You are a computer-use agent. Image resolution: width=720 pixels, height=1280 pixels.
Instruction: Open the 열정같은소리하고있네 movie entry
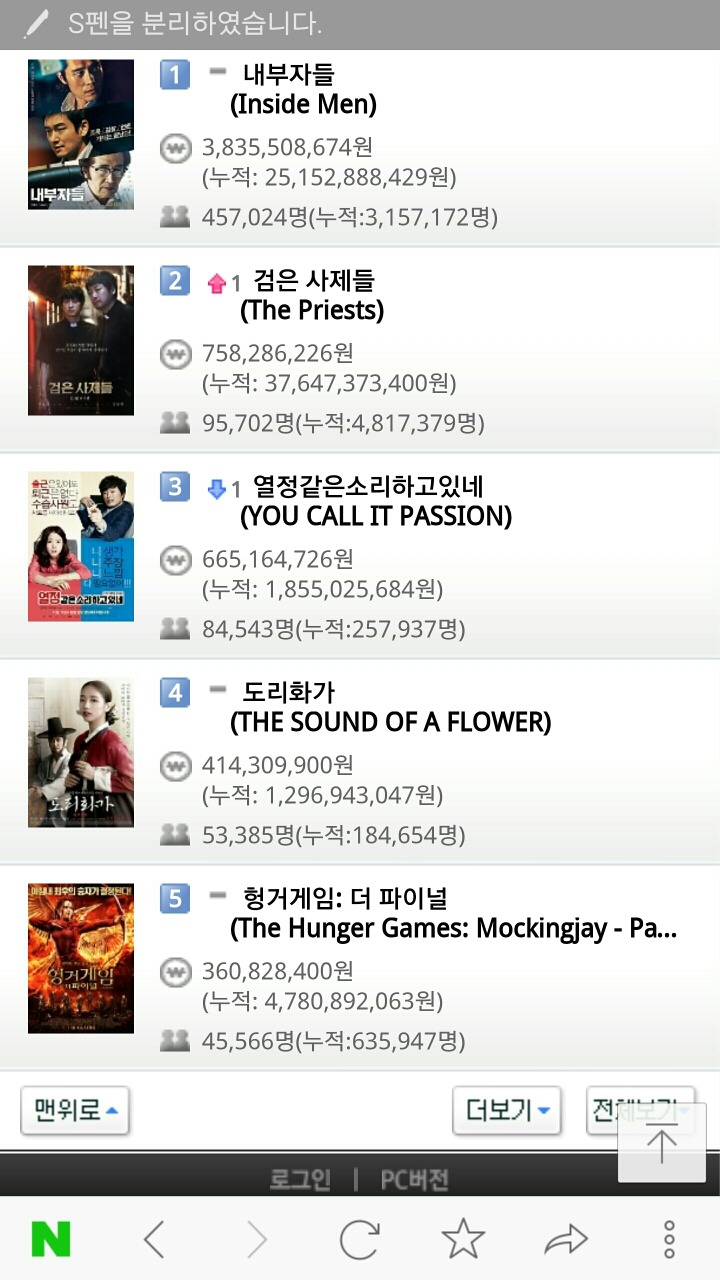point(360,556)
